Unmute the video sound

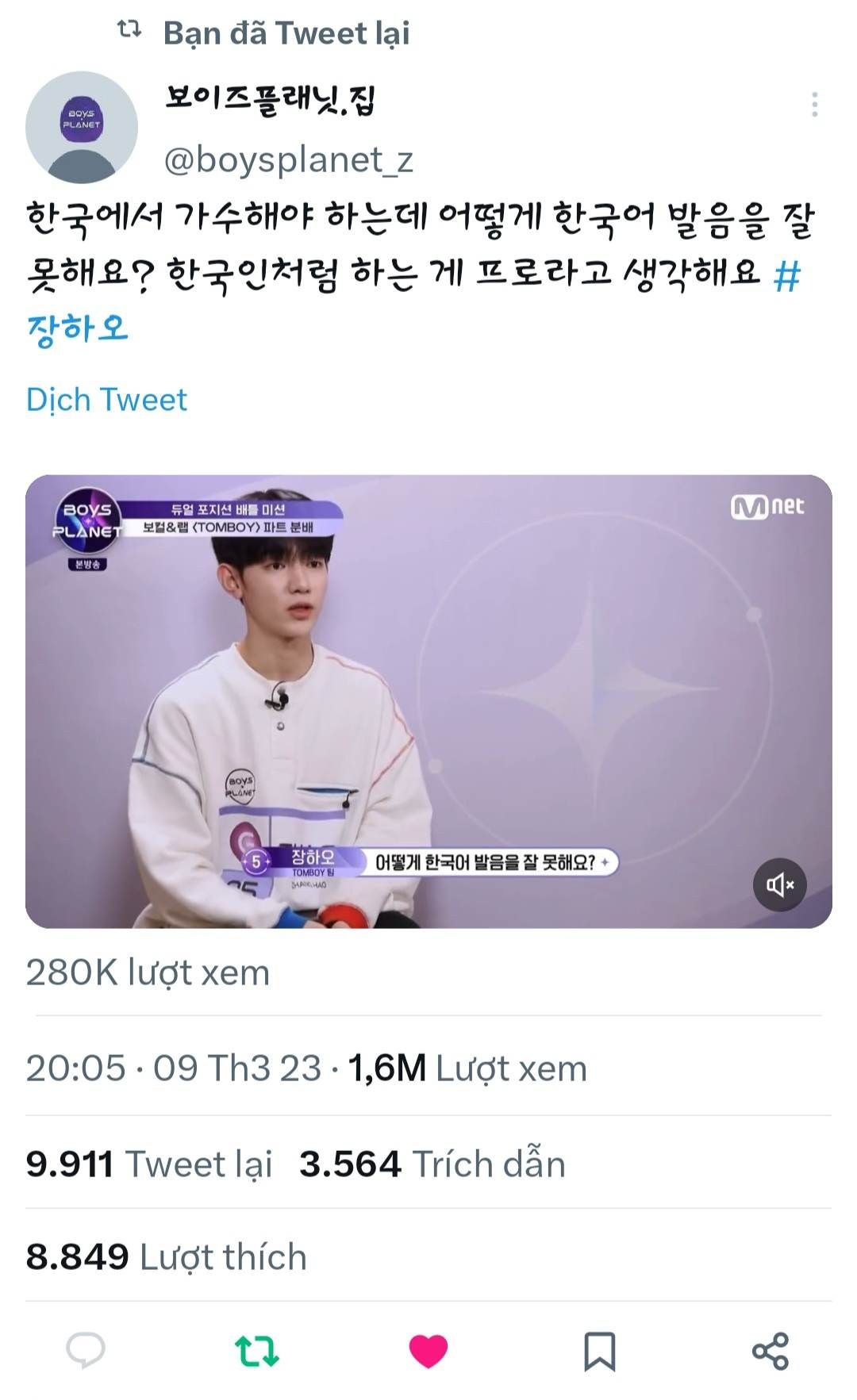[x=779, y=884]
